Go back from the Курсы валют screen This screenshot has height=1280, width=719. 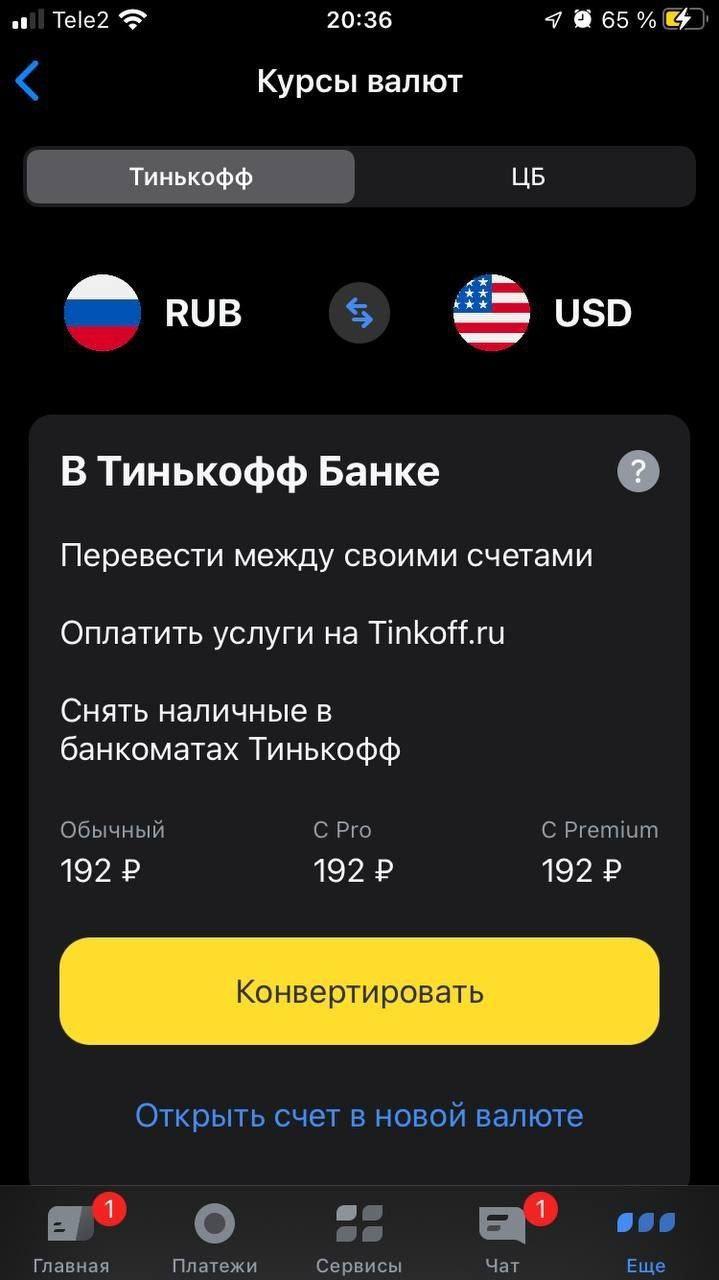(x=28, y=81)
